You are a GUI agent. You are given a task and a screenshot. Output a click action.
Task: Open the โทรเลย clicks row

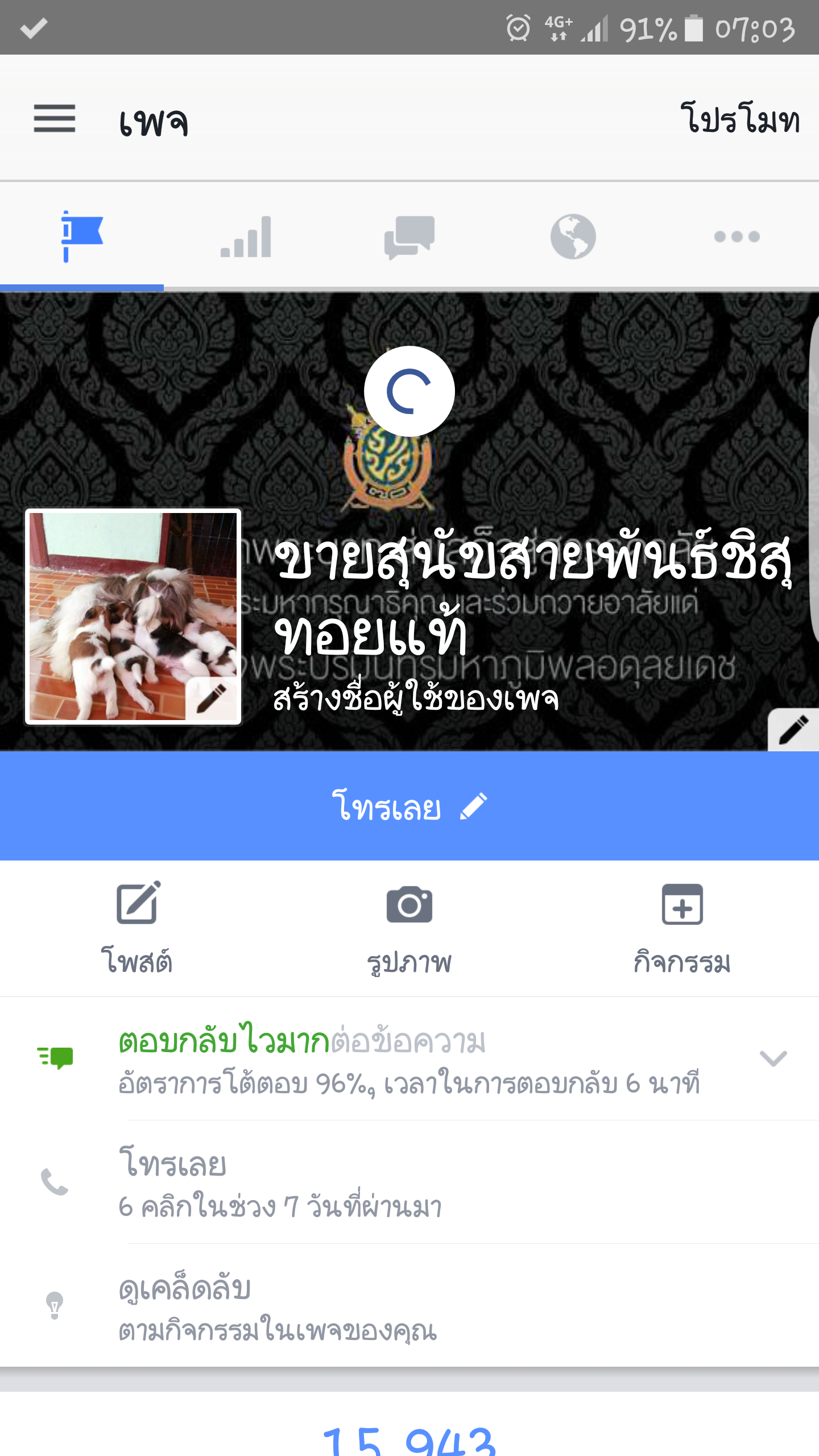click(409, 1182)
